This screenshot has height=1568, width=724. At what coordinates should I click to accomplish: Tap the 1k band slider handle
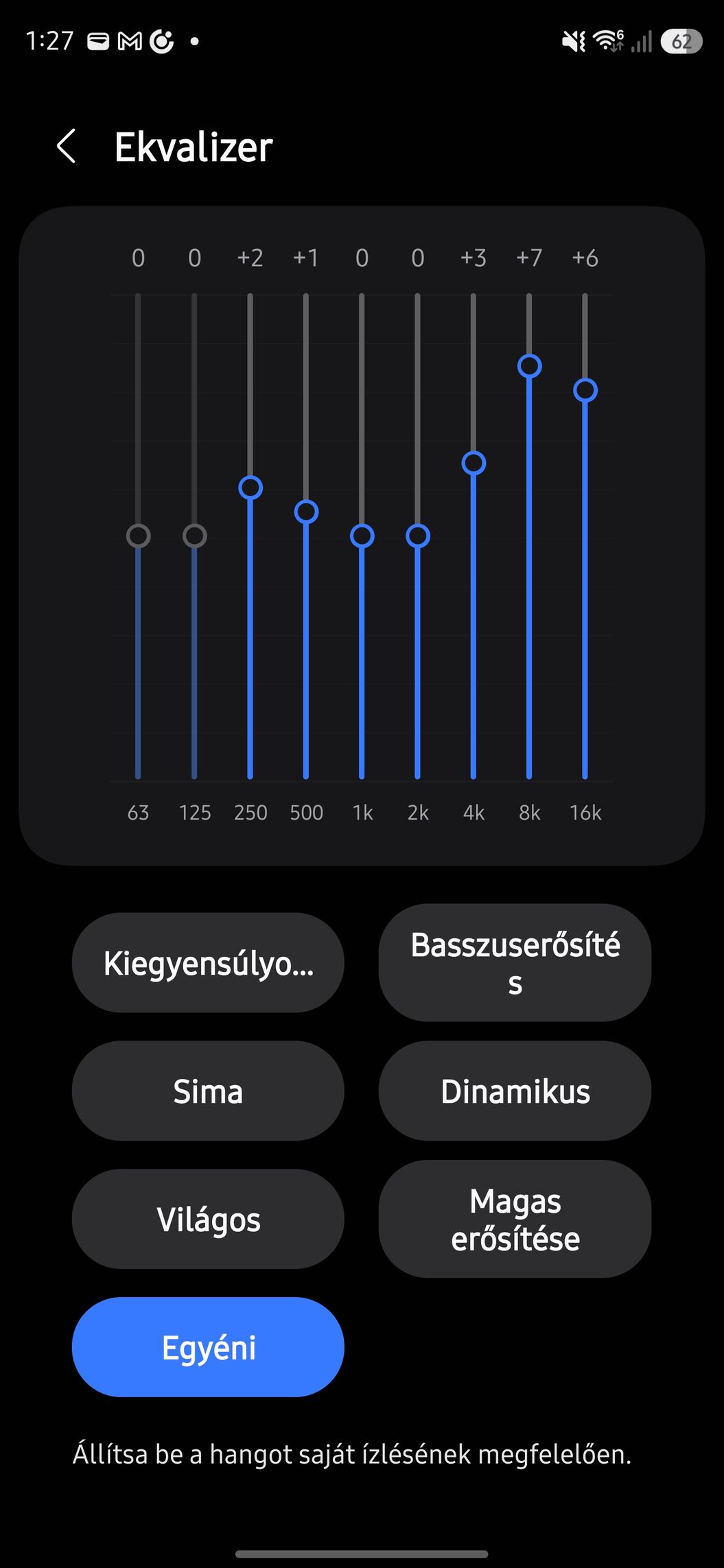[x=362, y=536]
